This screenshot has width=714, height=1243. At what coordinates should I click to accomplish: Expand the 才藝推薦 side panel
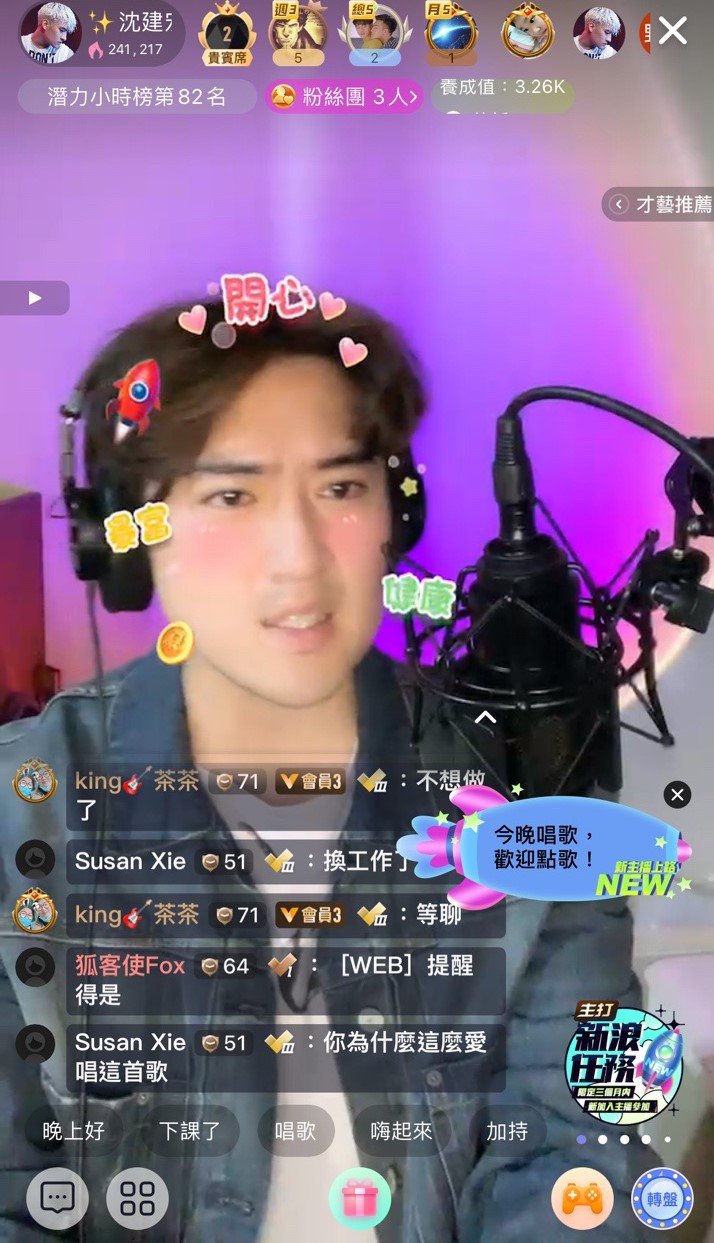tap(660, 204)
